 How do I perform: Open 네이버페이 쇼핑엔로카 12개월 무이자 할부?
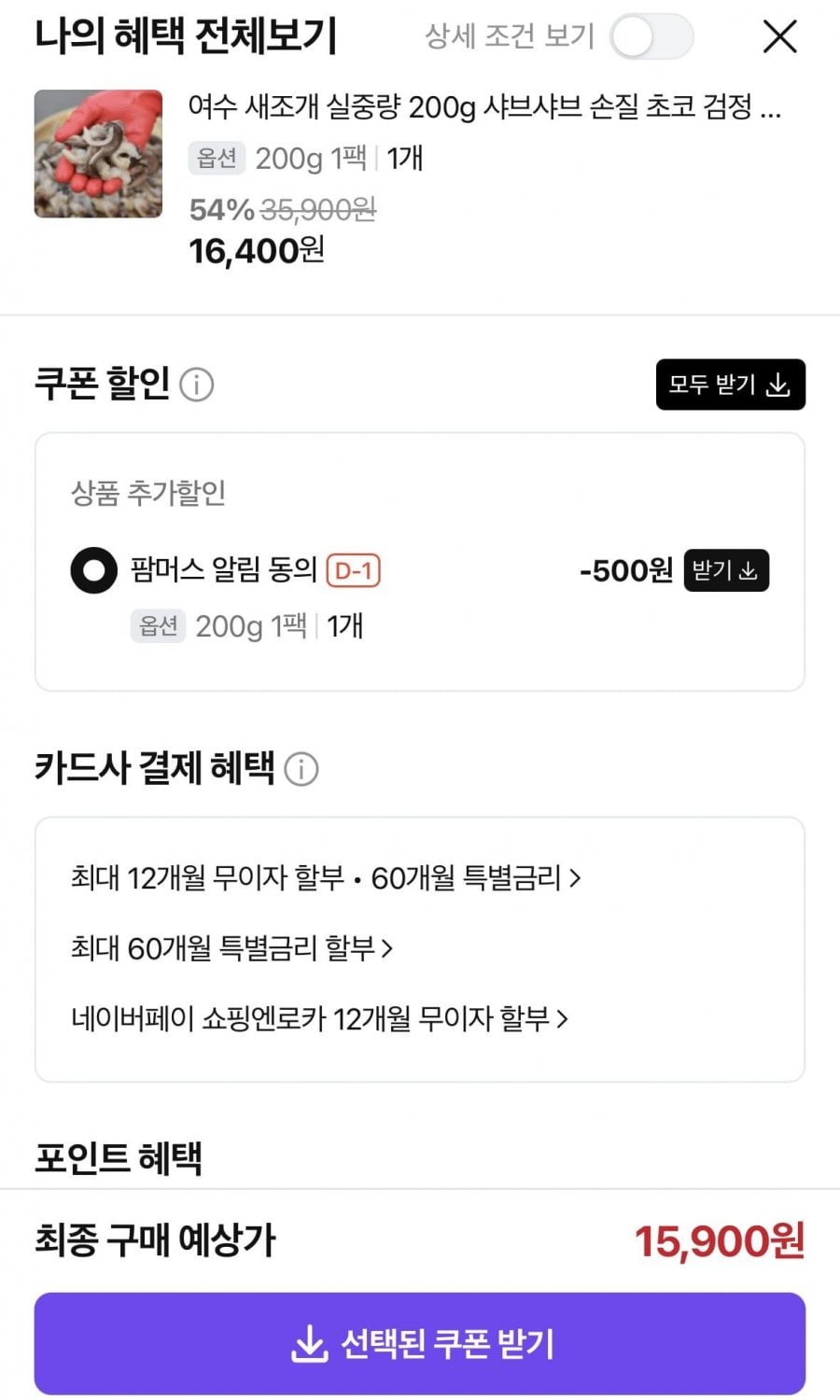(318, 1018)
